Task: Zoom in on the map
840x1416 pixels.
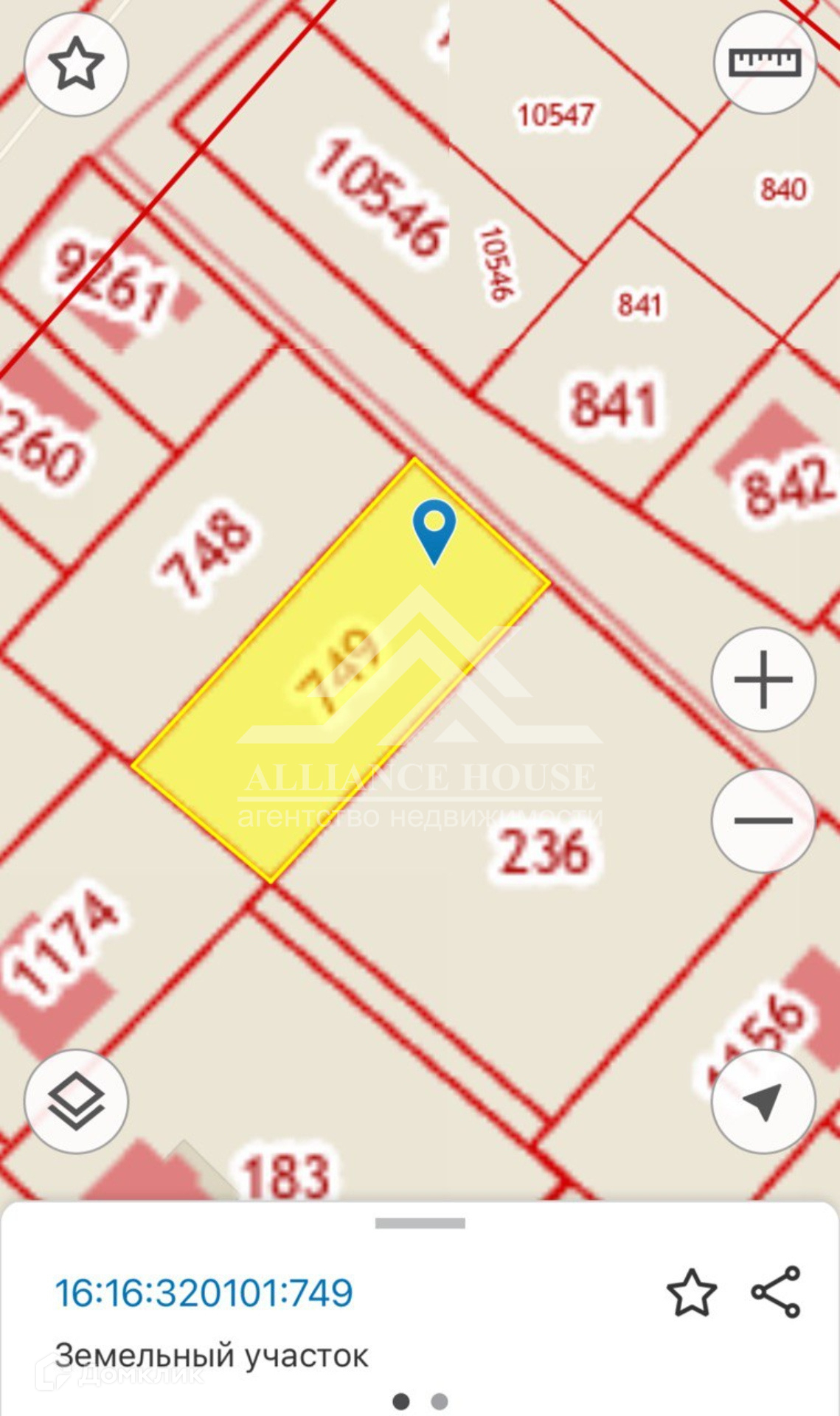Action: point(763,679)
